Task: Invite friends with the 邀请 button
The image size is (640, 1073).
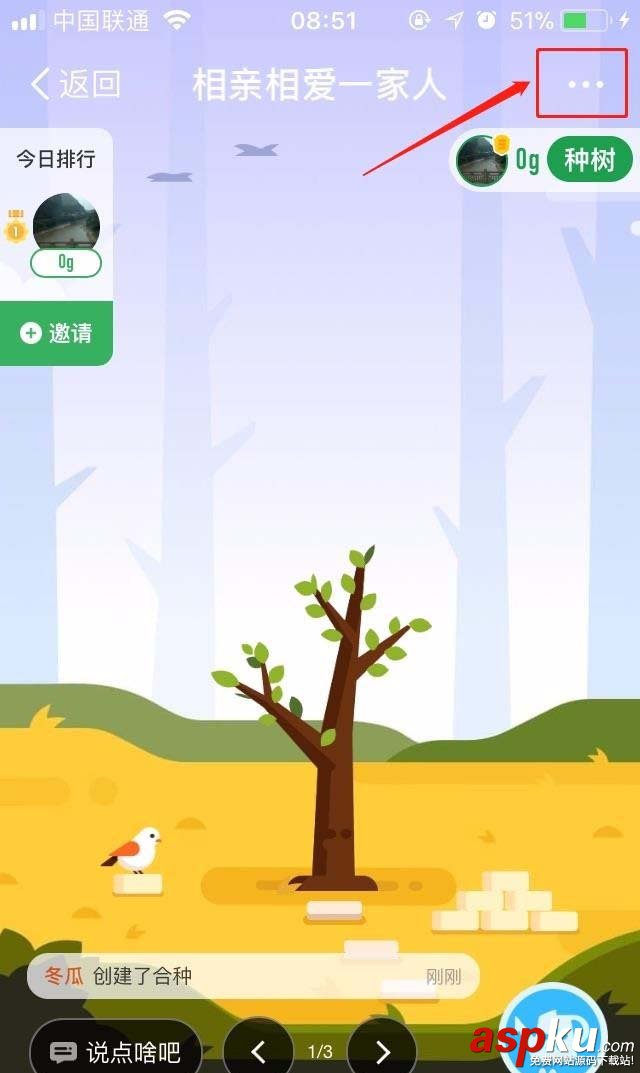Action: [x=57, y=333]
